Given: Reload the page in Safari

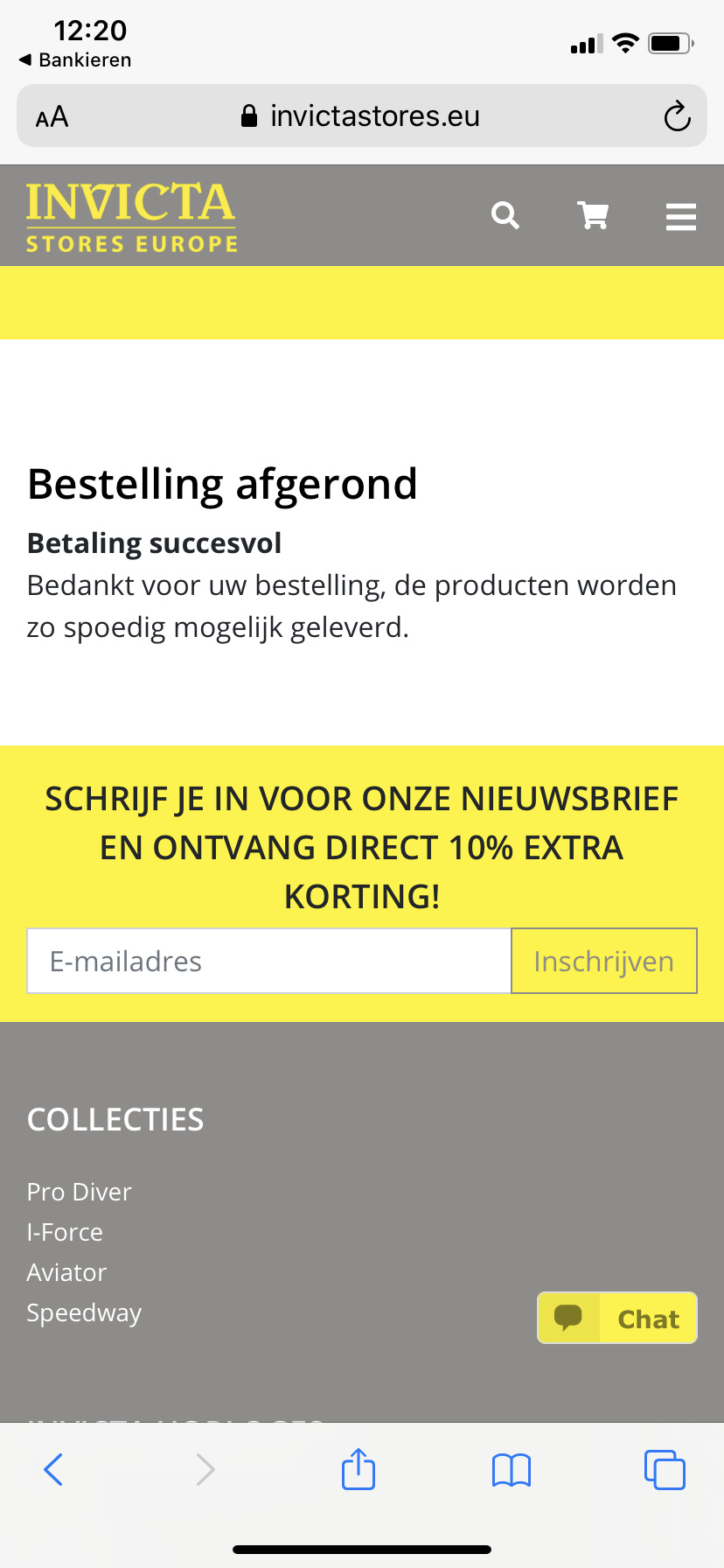Looking at the screenshot, I should (677, 116).
